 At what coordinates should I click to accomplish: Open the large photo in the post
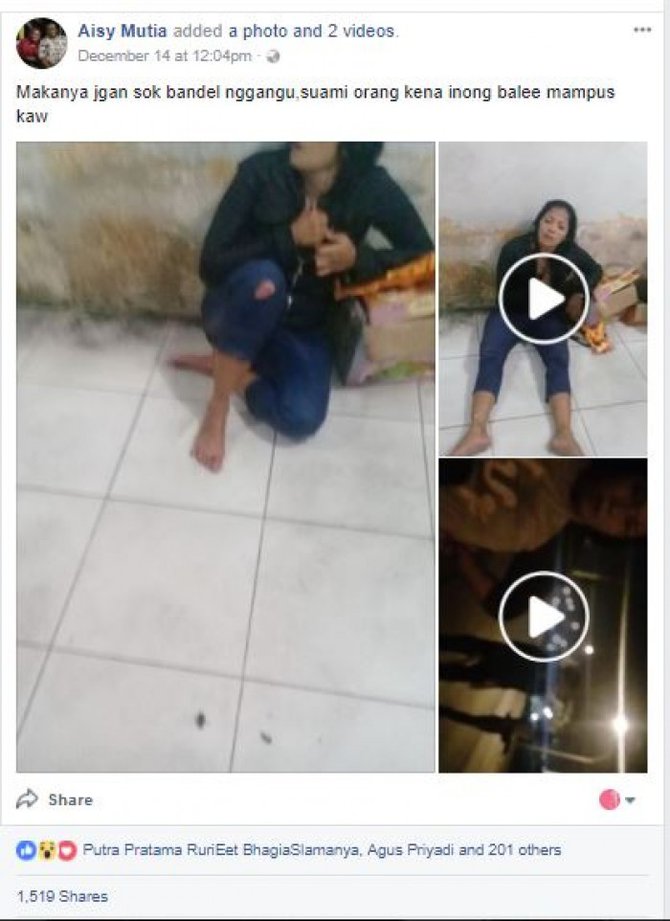pyautogui.click(x=226, y=457)
